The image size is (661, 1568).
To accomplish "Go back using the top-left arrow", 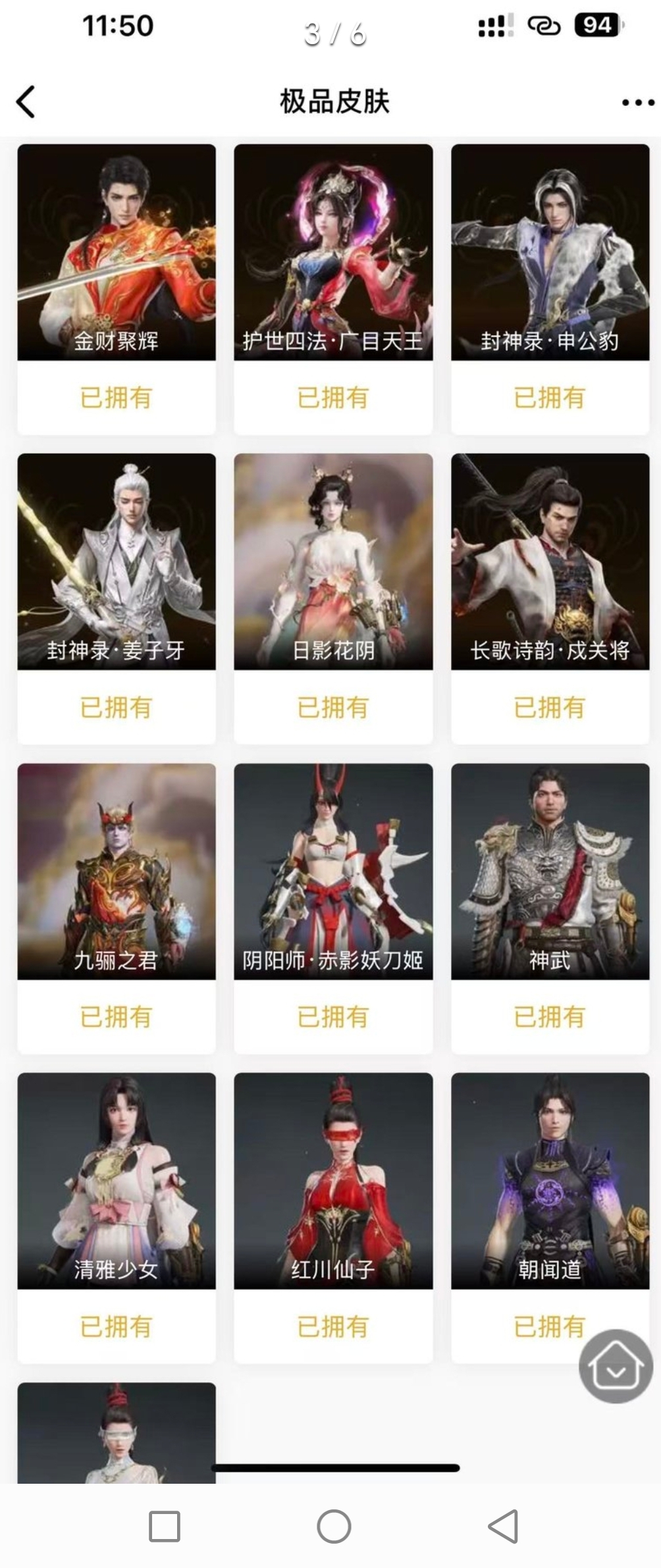I will (26, 102).
